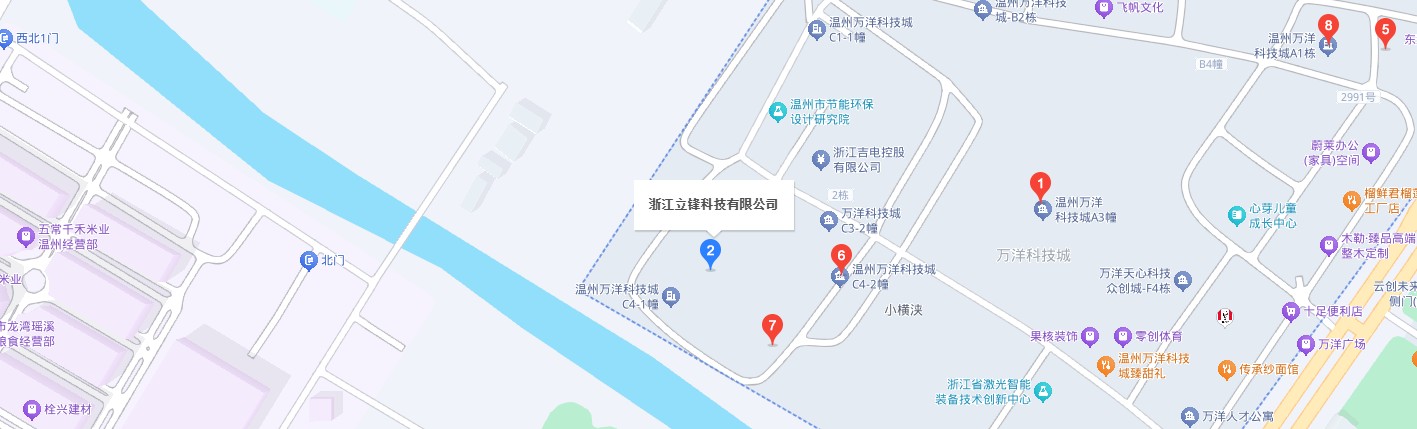Tap the blue marker number 2
Image resolution: width=1417 pixels, height=429 pixels.
tap(710, 251)
